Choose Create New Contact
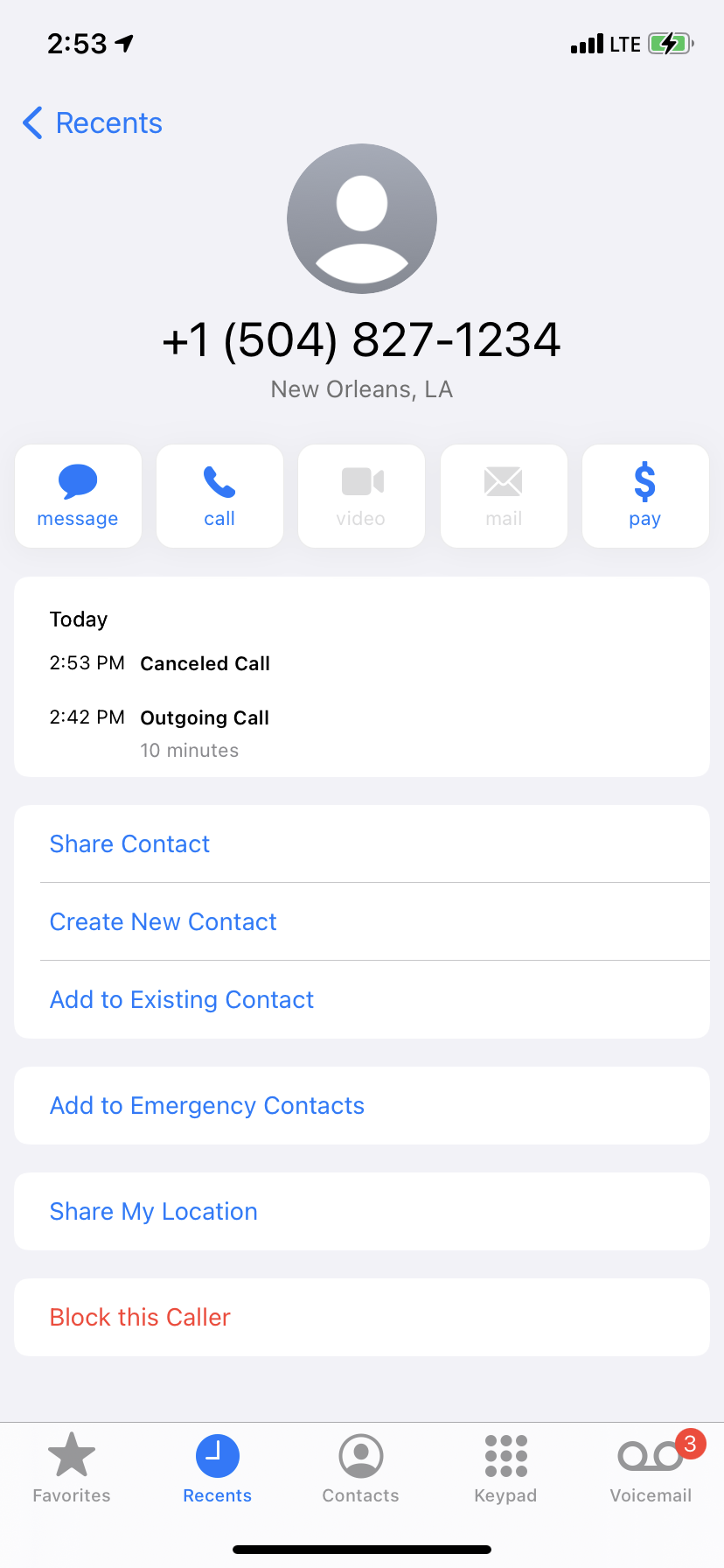724x1568 pixels. (163, 921)
